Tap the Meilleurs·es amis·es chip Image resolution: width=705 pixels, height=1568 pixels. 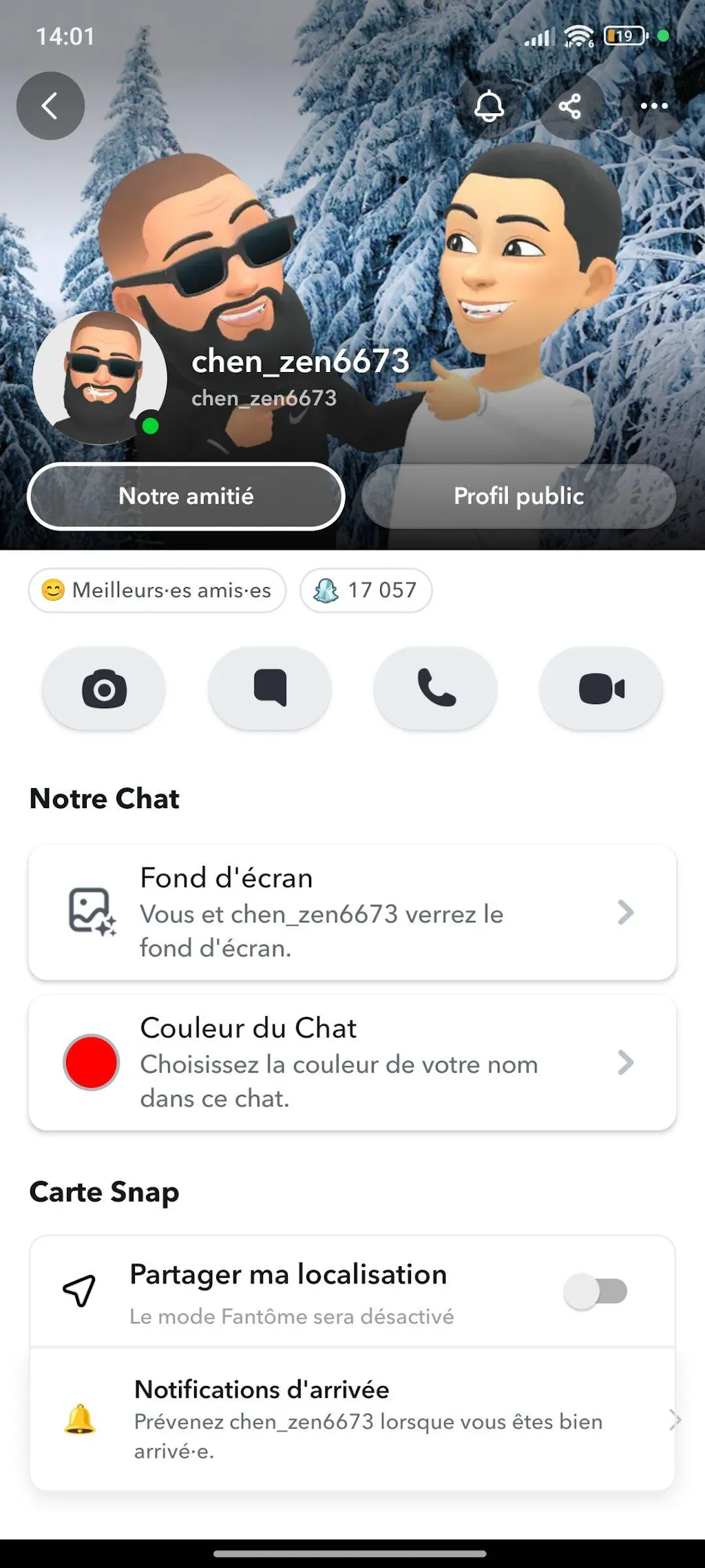point(157,590)
